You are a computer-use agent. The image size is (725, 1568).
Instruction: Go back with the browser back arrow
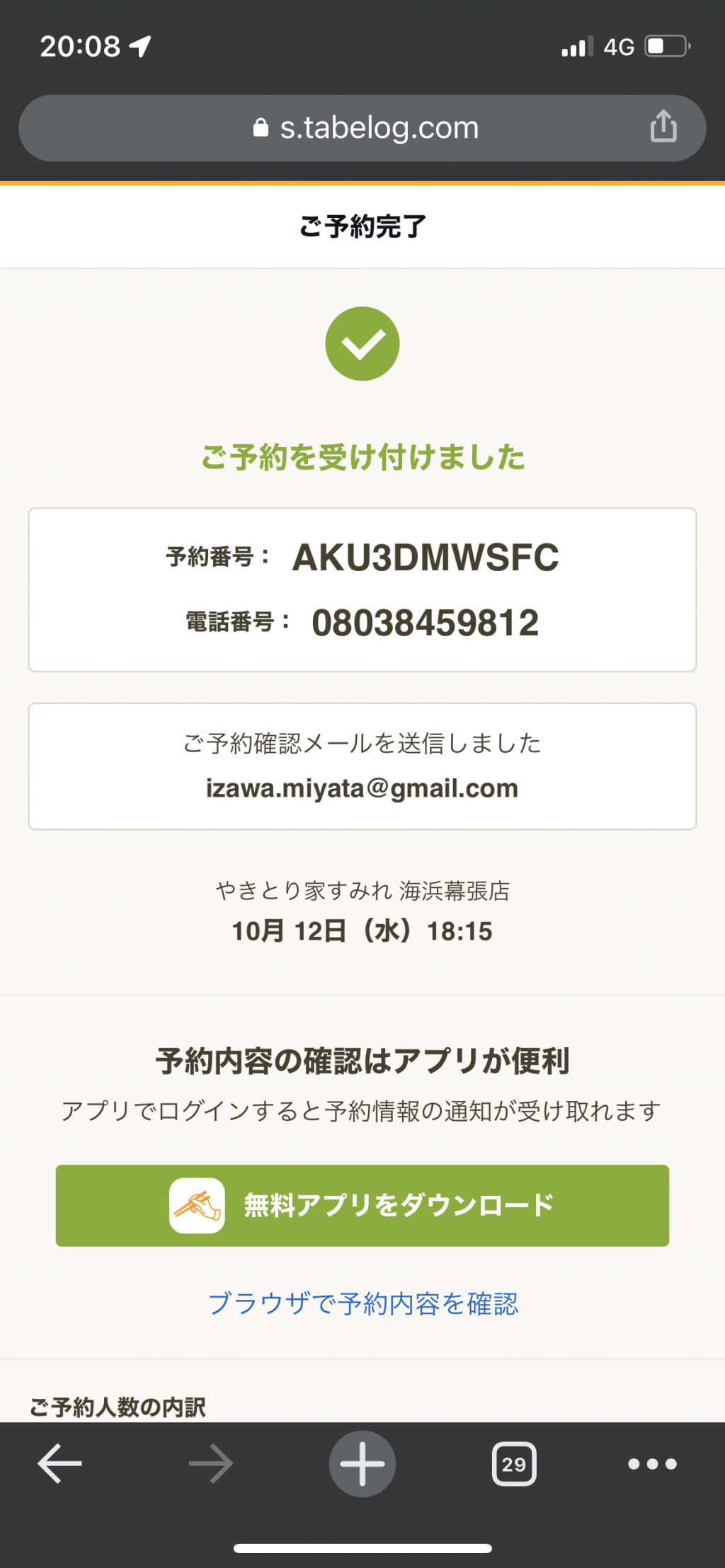[59, 1463]
